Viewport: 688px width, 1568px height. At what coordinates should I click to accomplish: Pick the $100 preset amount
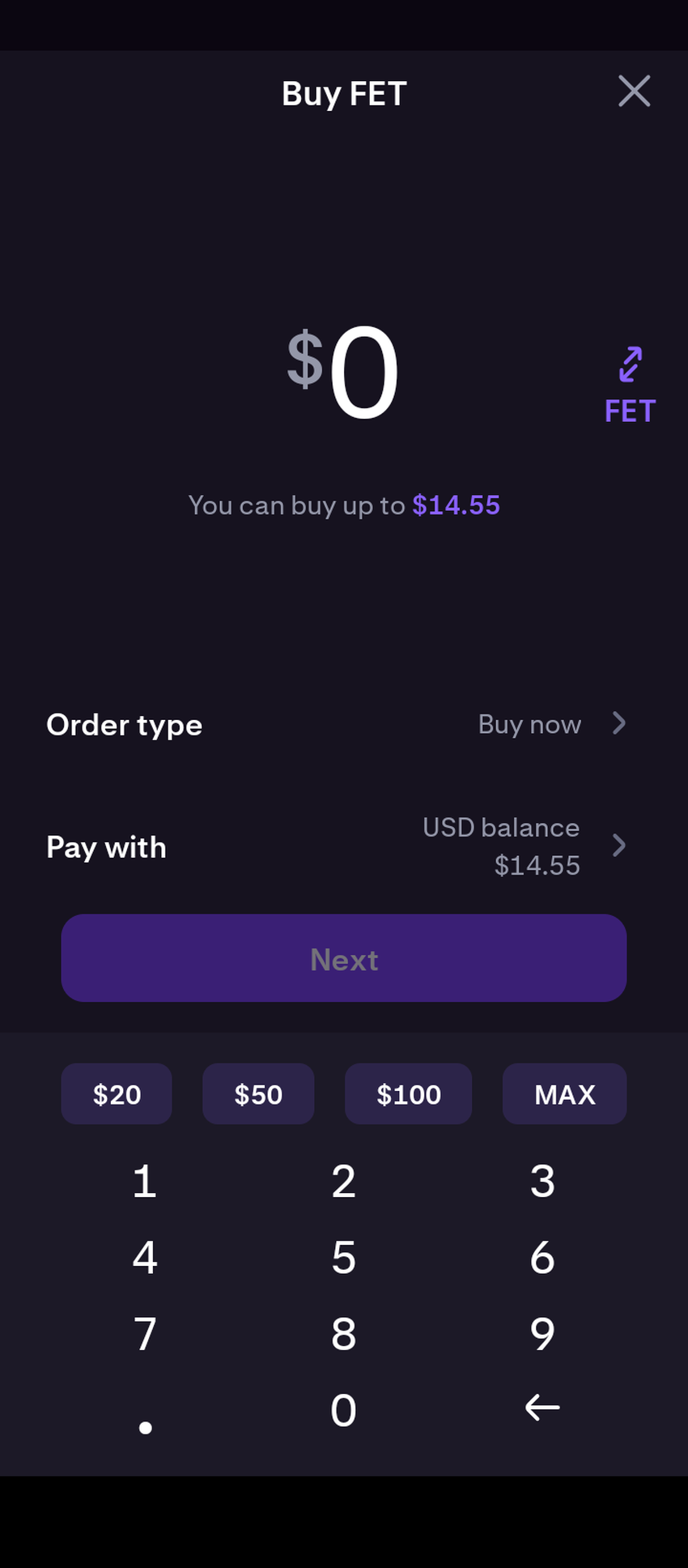[x=408, y=1094]
